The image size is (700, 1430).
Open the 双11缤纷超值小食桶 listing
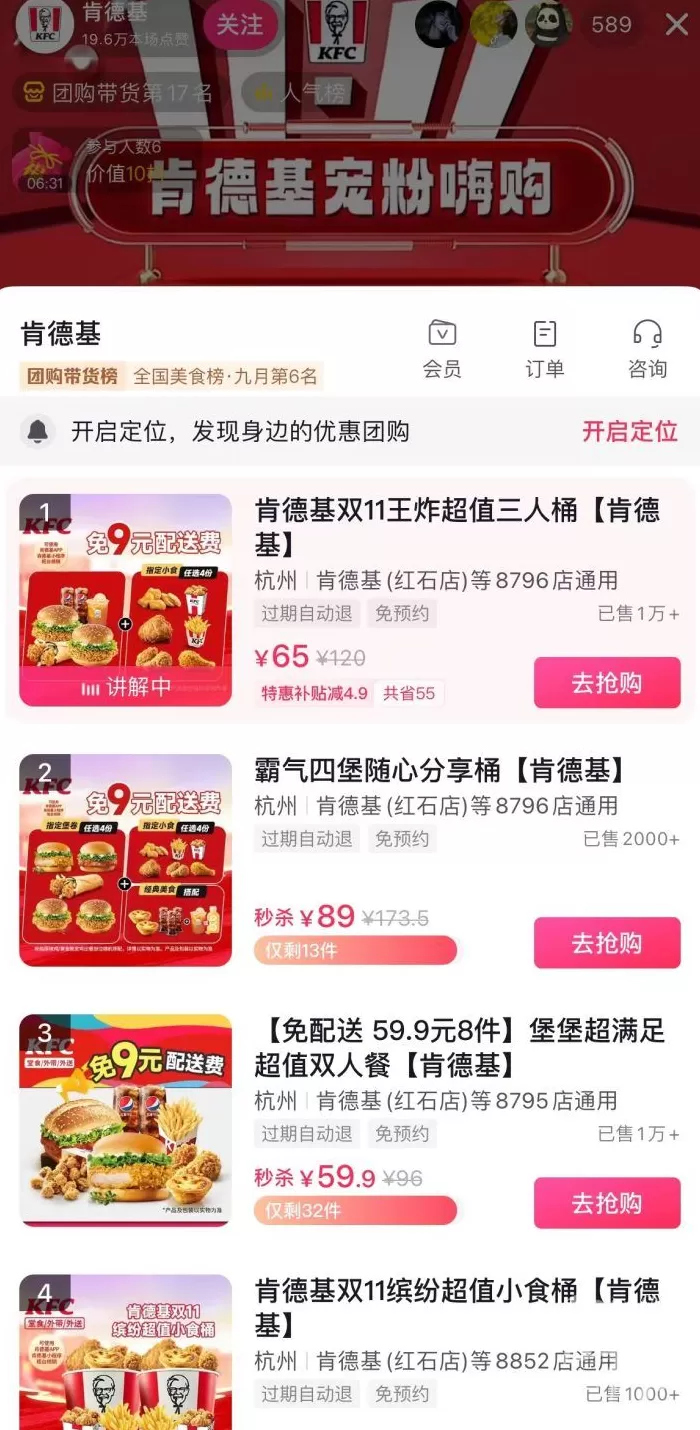[456, 1306]
